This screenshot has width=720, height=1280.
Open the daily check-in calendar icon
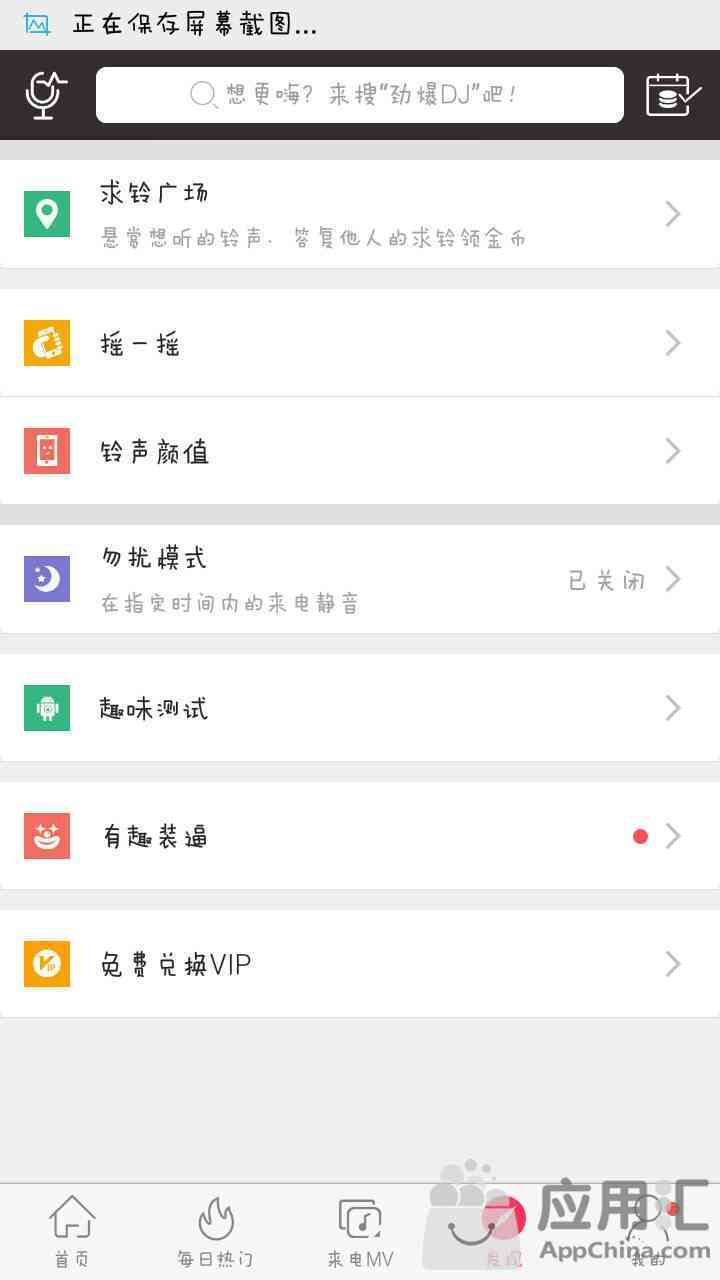pos(673,95)
